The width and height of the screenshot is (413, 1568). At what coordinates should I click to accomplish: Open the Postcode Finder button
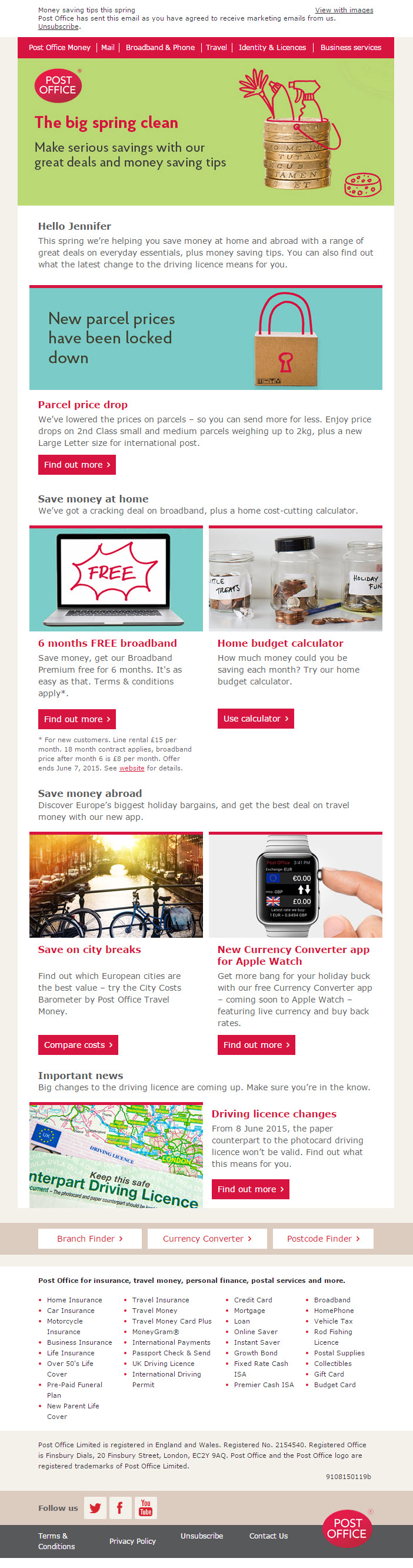coord(323,1239)
